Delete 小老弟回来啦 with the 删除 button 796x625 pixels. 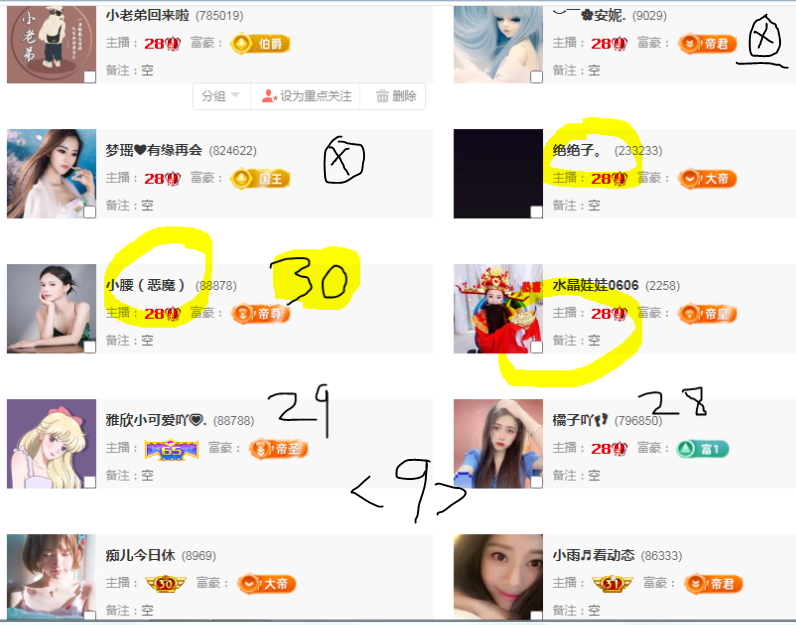pyautogui.click(x=396, y=96)
